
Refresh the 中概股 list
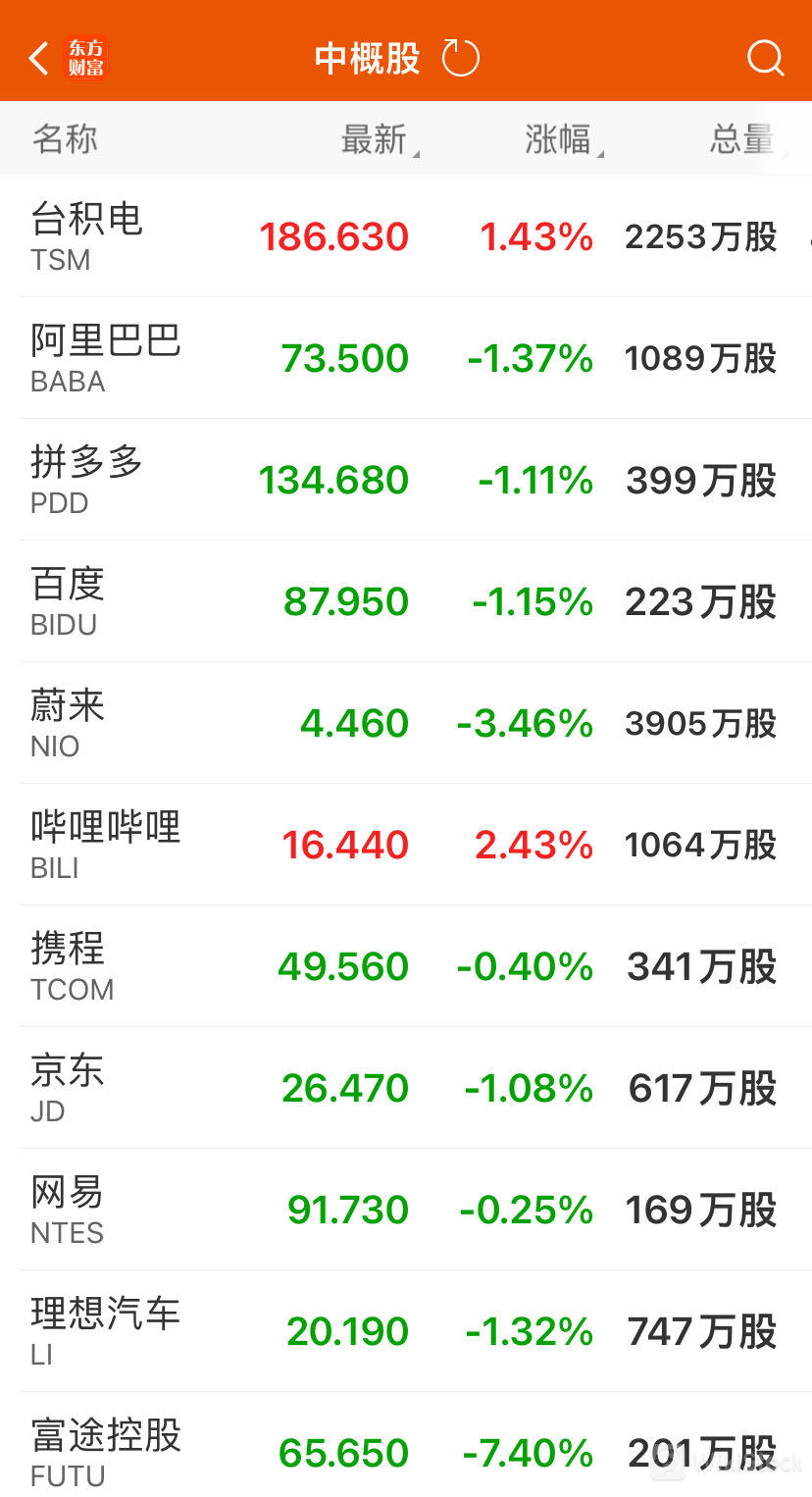460,59
